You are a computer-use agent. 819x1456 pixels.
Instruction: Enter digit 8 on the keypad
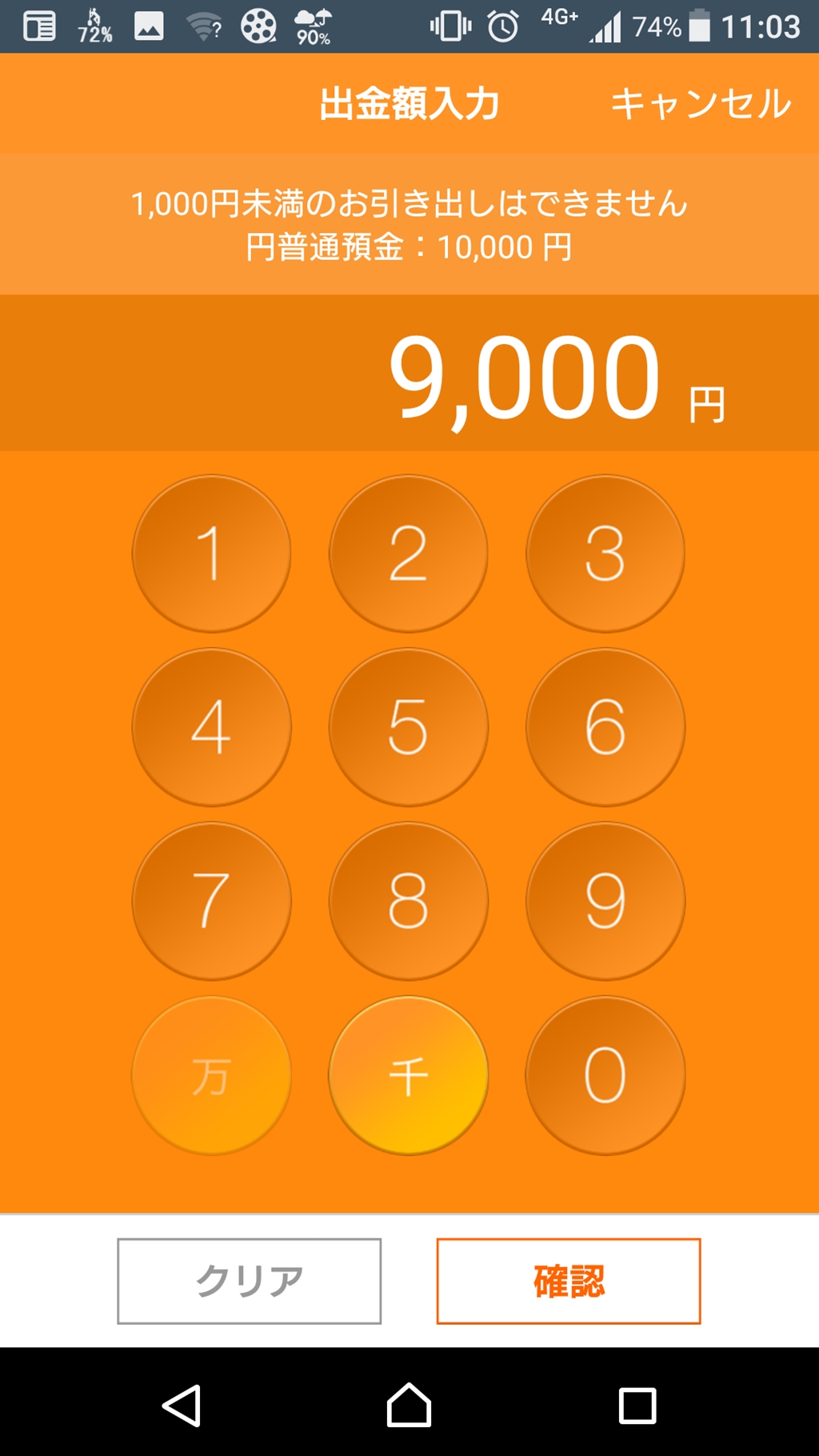pos(409,902)
